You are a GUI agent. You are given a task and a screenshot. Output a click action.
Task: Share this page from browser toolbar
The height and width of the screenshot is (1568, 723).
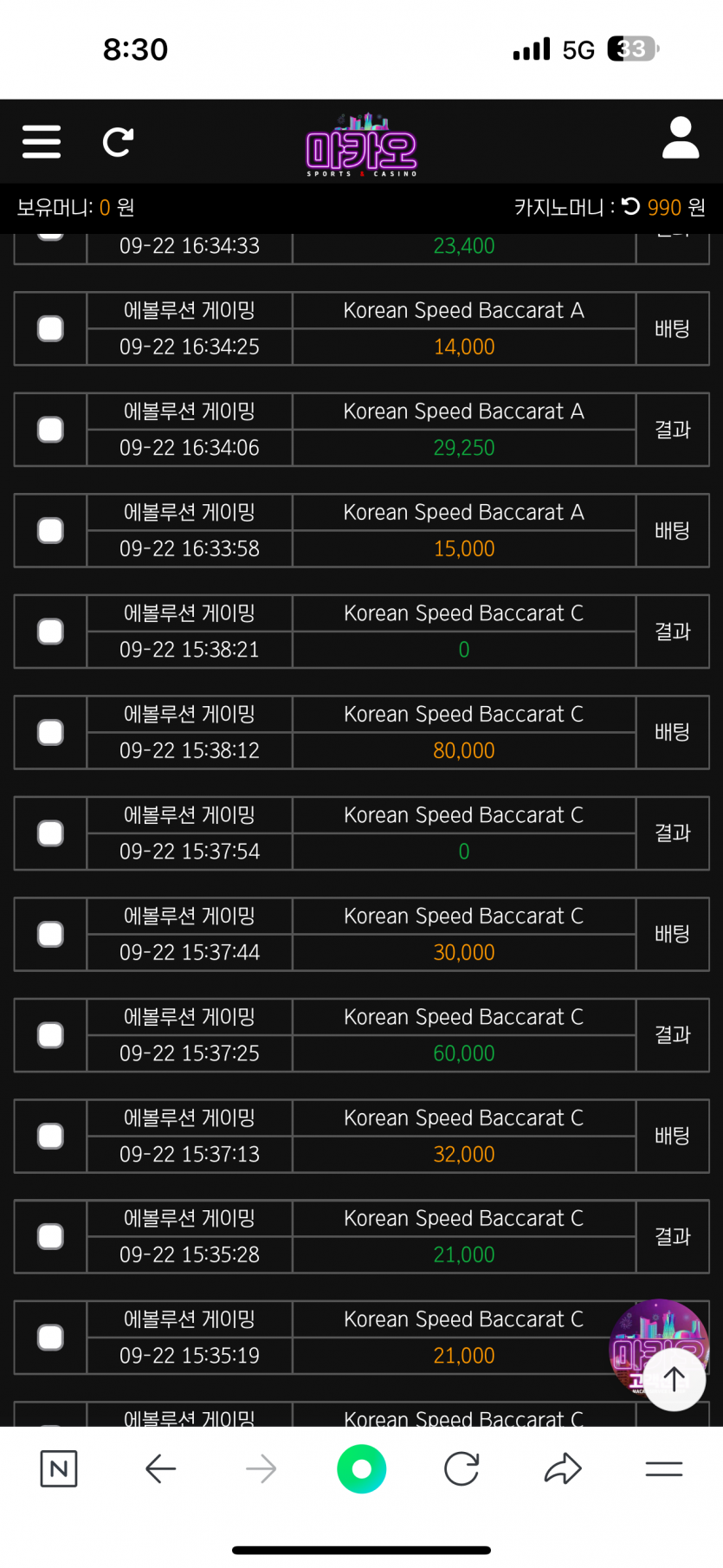point(563,1468)
